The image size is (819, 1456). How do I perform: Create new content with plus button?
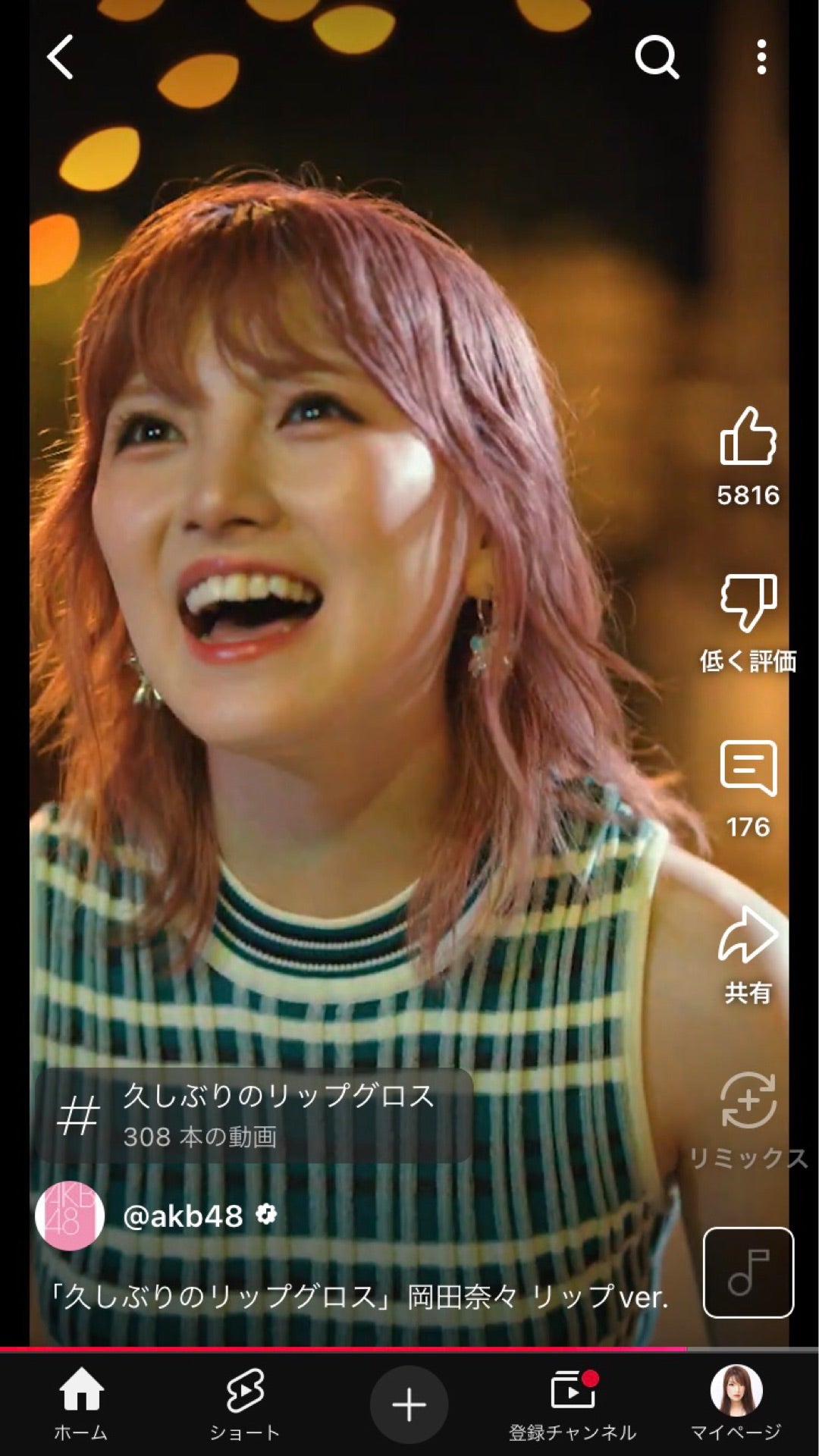[409, 1404]
